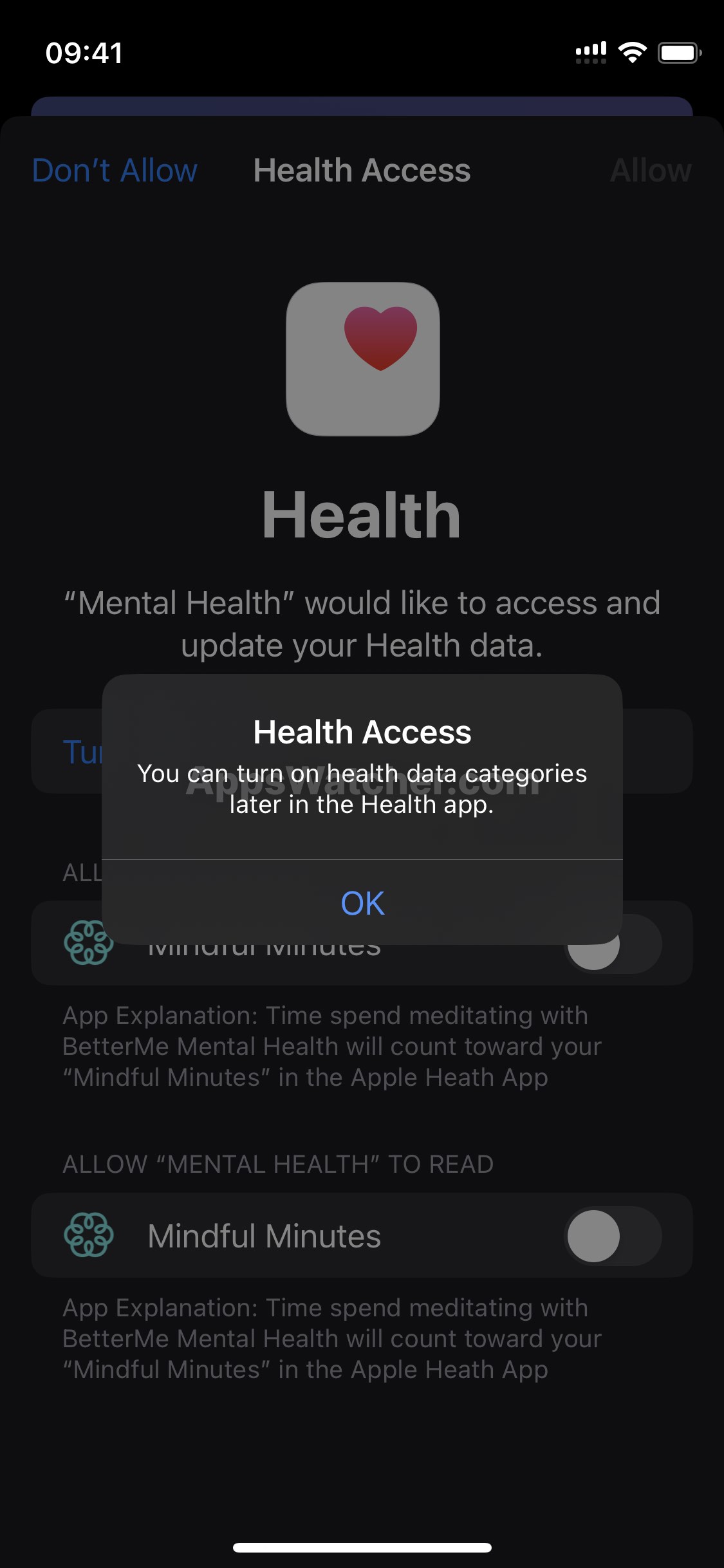
Task: Dismiss the Health Access alert with OK
Action: (x=362, y=902)
